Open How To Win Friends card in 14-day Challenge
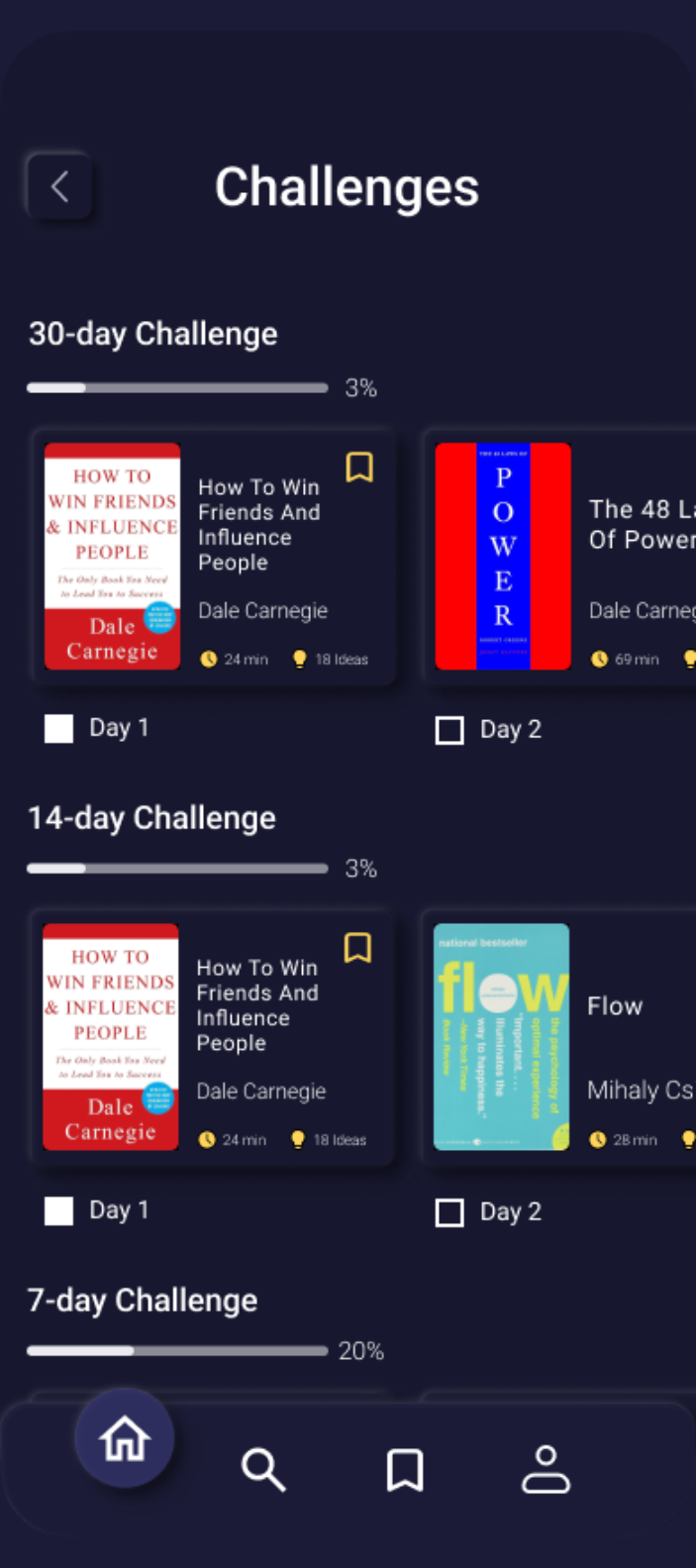Screen dimensions: 696x1568 tap(213, 1037)
